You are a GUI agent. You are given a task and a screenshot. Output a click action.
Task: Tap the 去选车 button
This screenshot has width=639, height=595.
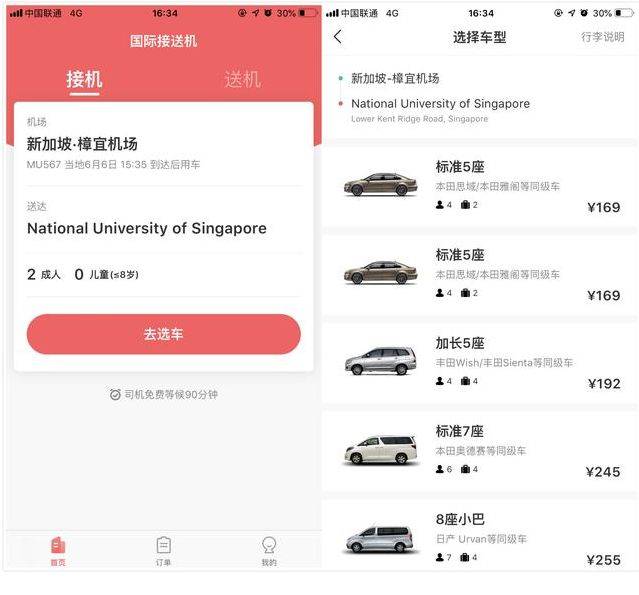pyautogui.click(x=163, y=334)
